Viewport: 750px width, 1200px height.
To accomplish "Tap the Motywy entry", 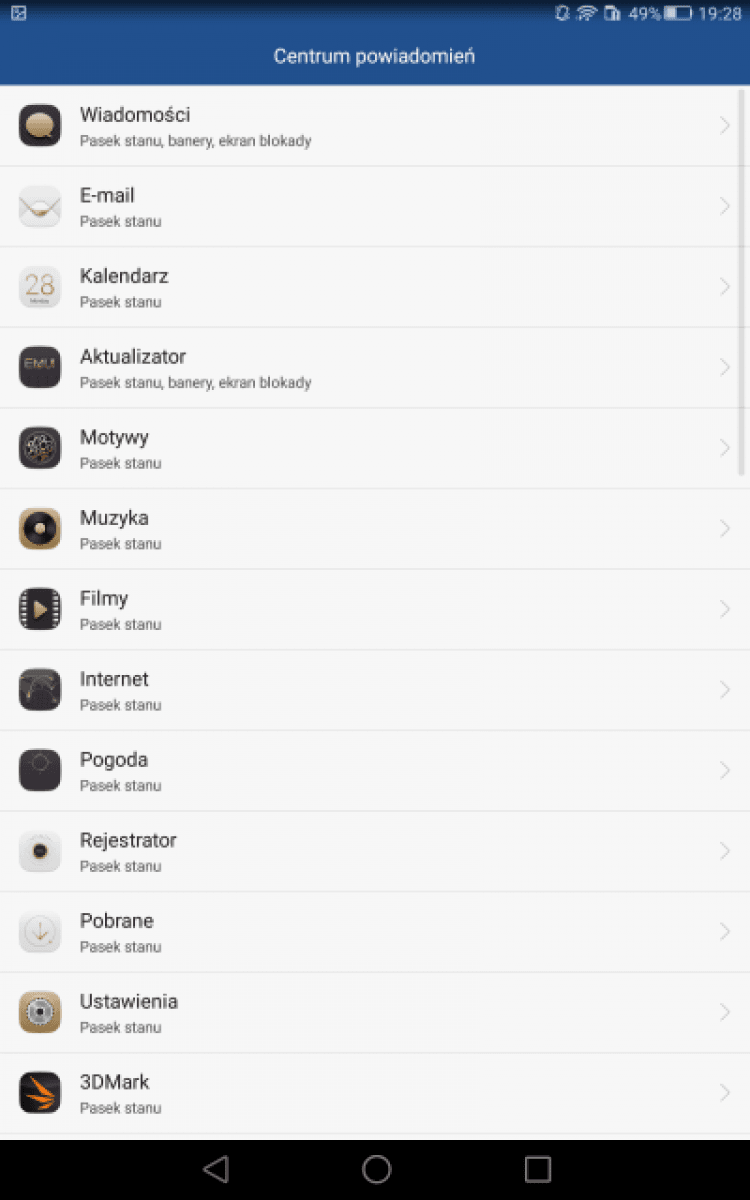I will (375, 448).
